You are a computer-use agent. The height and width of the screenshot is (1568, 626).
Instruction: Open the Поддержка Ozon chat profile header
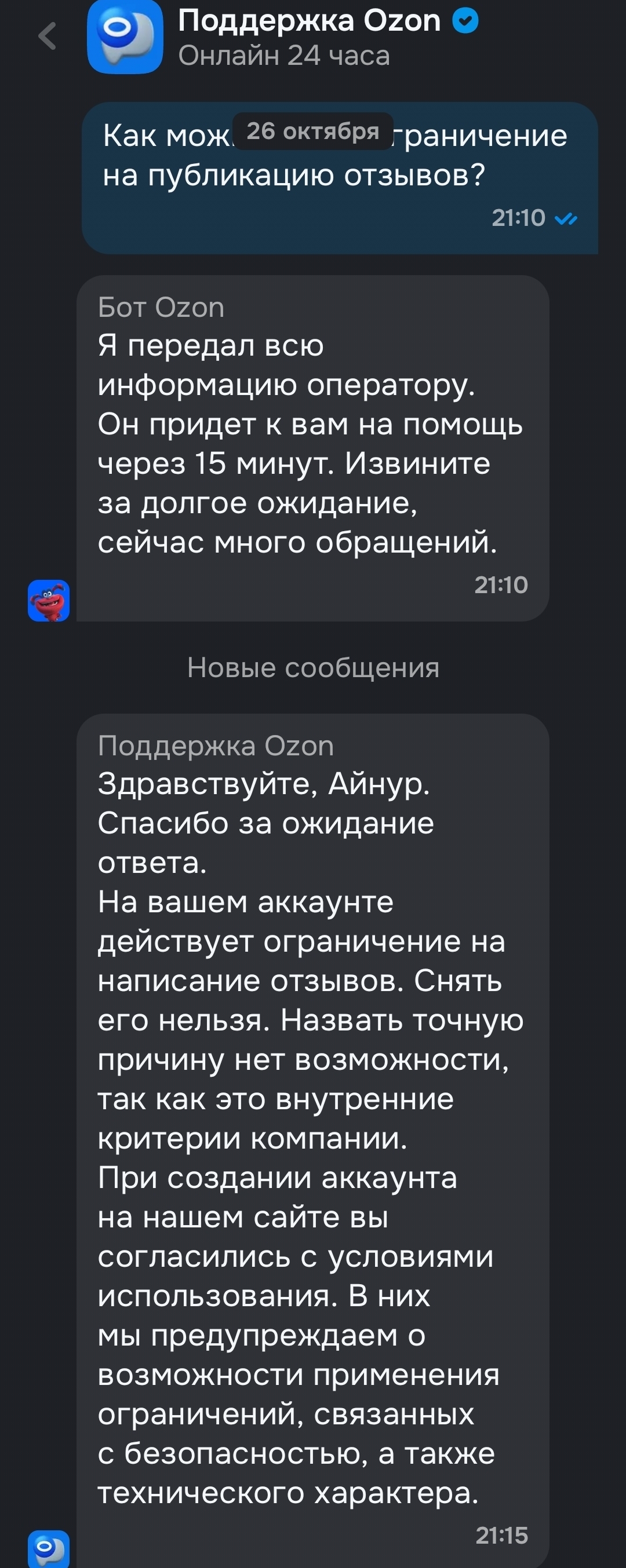tap(309, 36)
